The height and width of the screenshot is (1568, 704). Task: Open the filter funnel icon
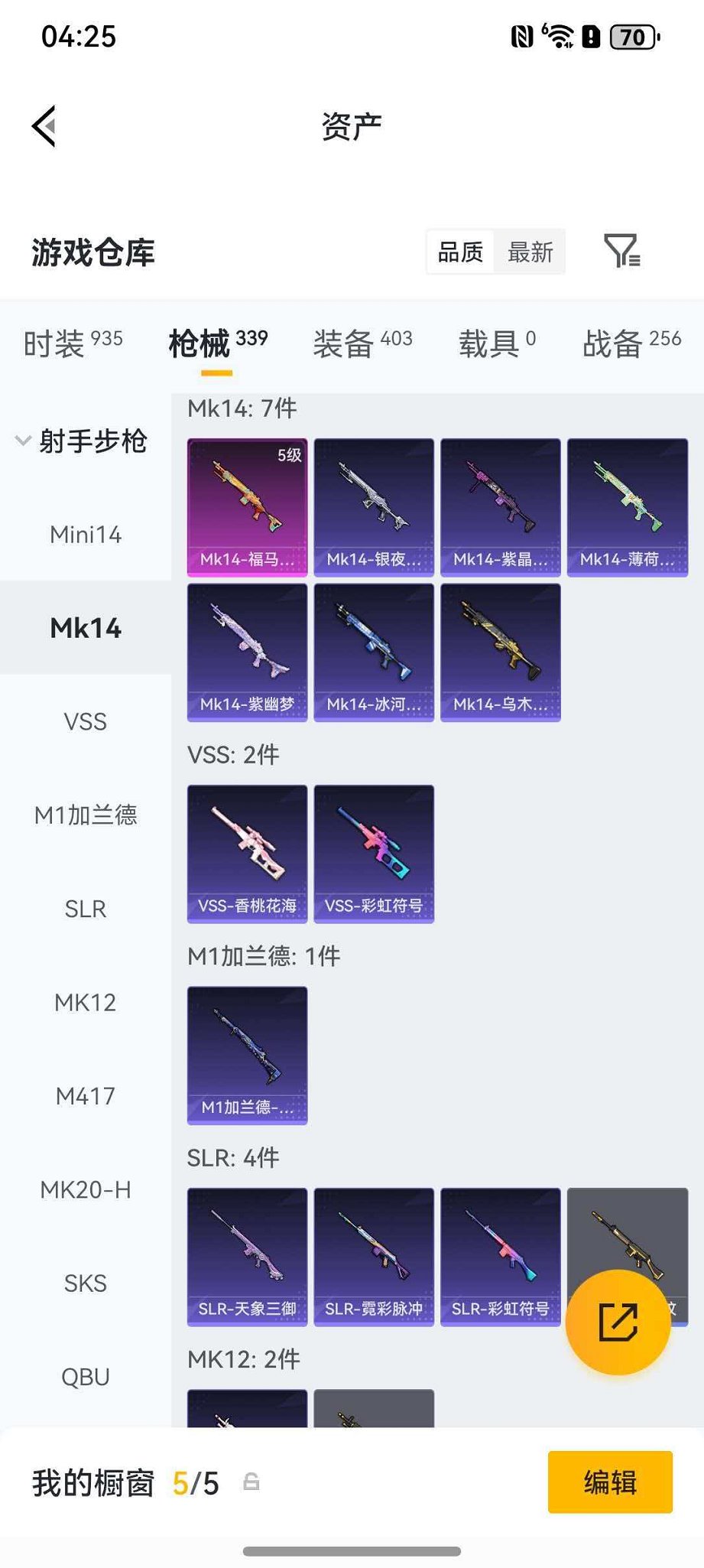point(621,251)
